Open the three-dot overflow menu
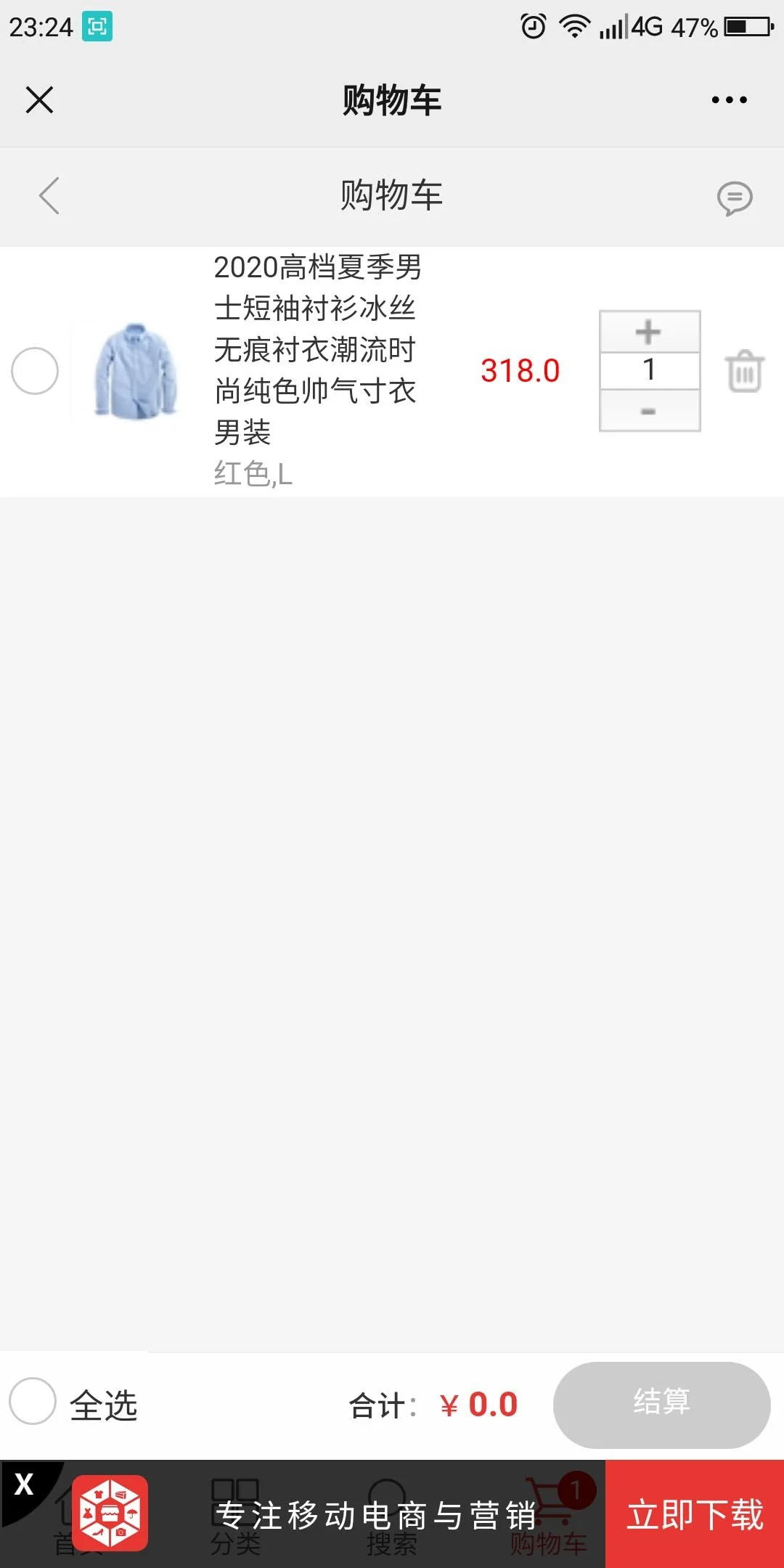The width and height of the screenshot is (784, 1568). click(x=729, y=100)
